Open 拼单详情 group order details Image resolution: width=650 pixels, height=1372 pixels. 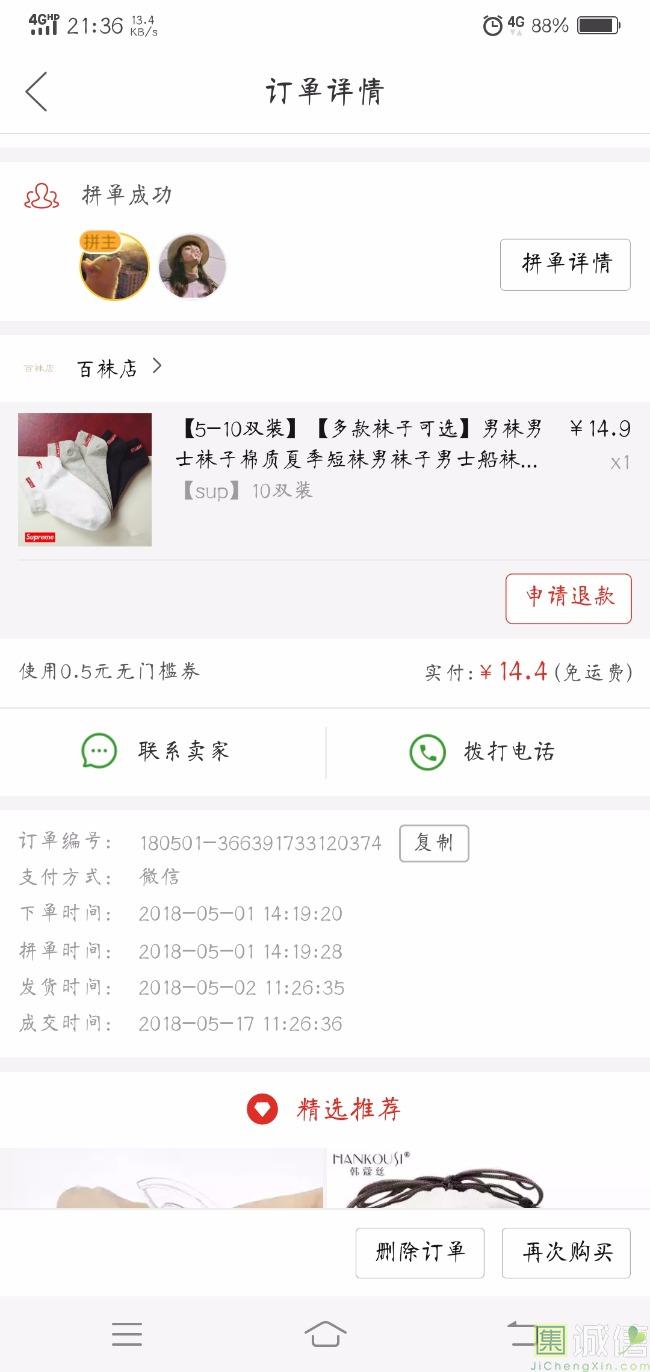point(565,264)
